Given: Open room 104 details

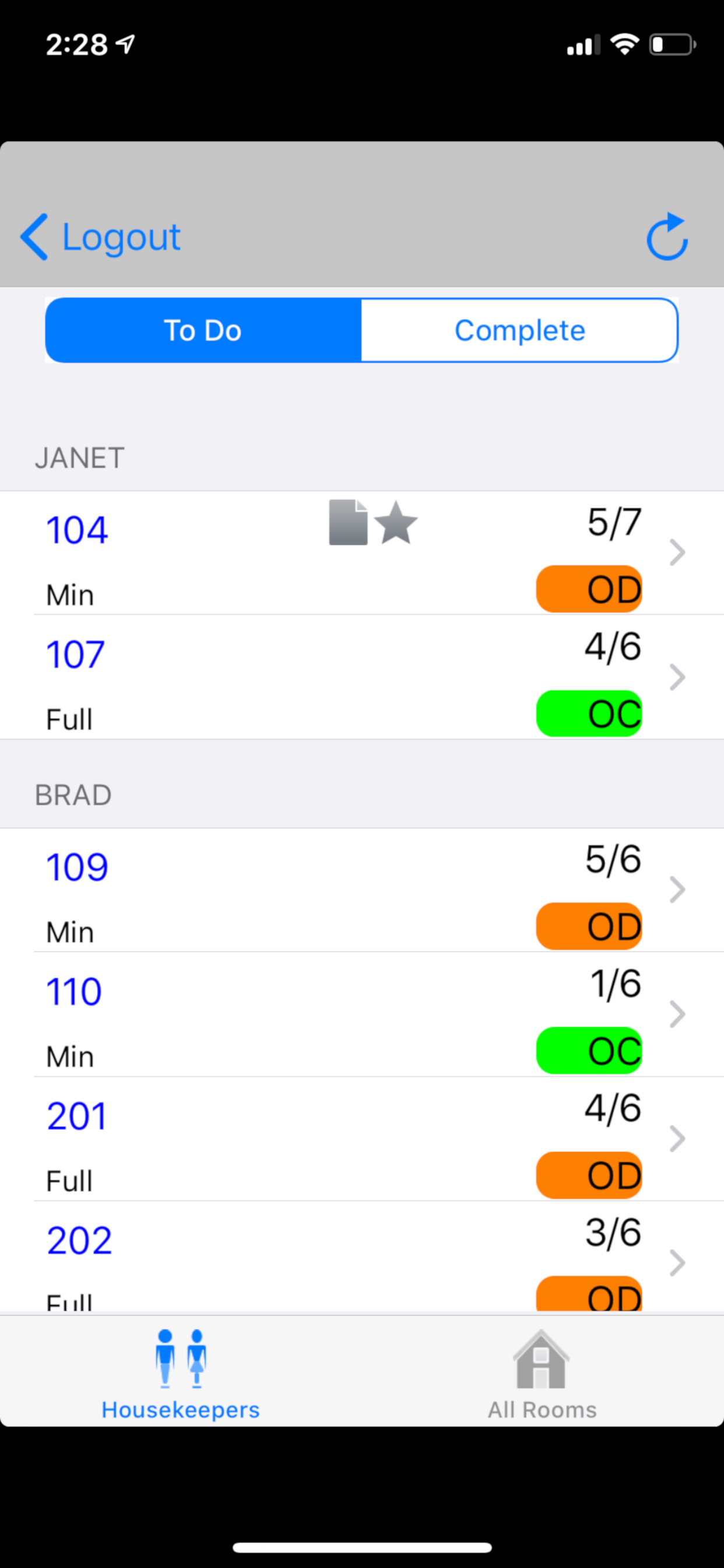Looking at the screenshot, I should pyautogui.click(x=362, y=552).
